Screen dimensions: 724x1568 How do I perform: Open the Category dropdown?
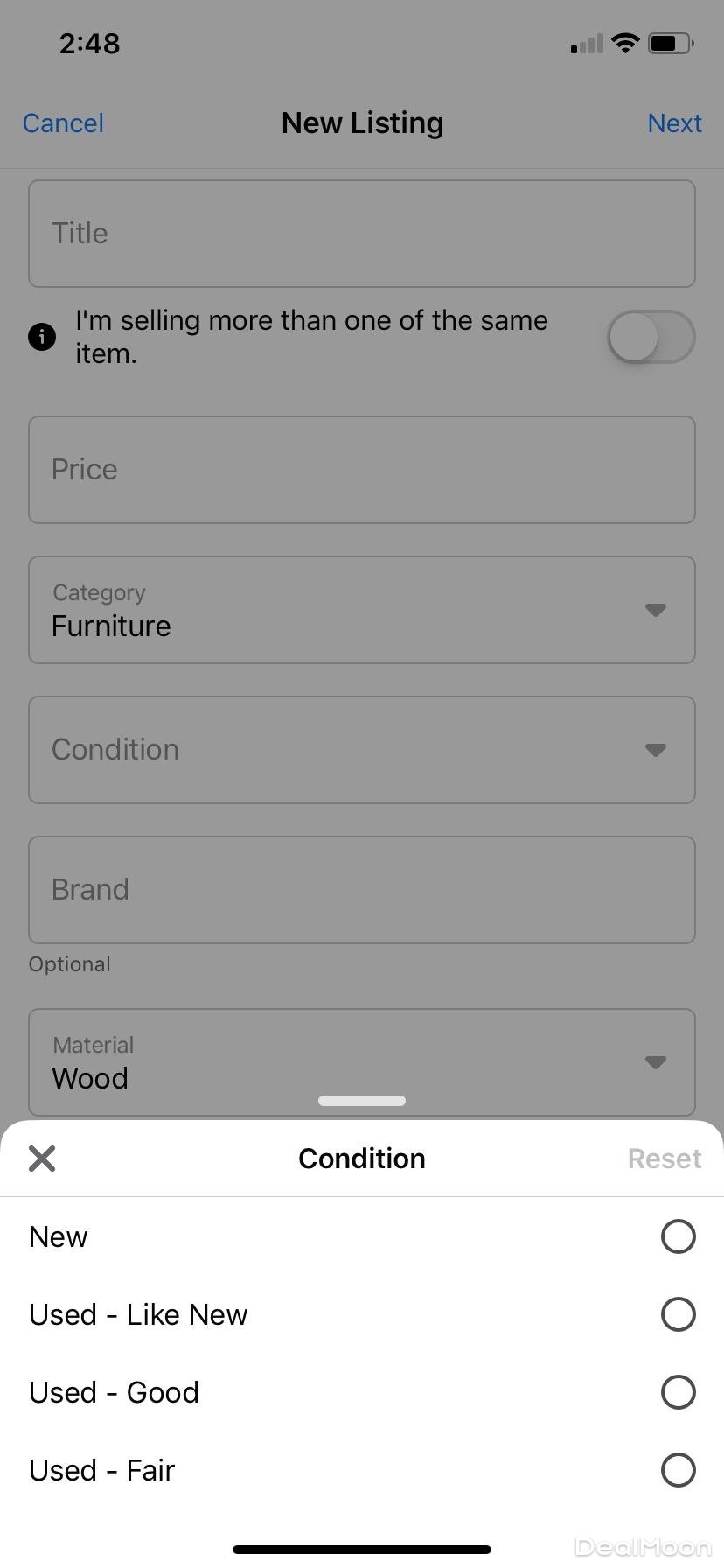tap(362, 610)
